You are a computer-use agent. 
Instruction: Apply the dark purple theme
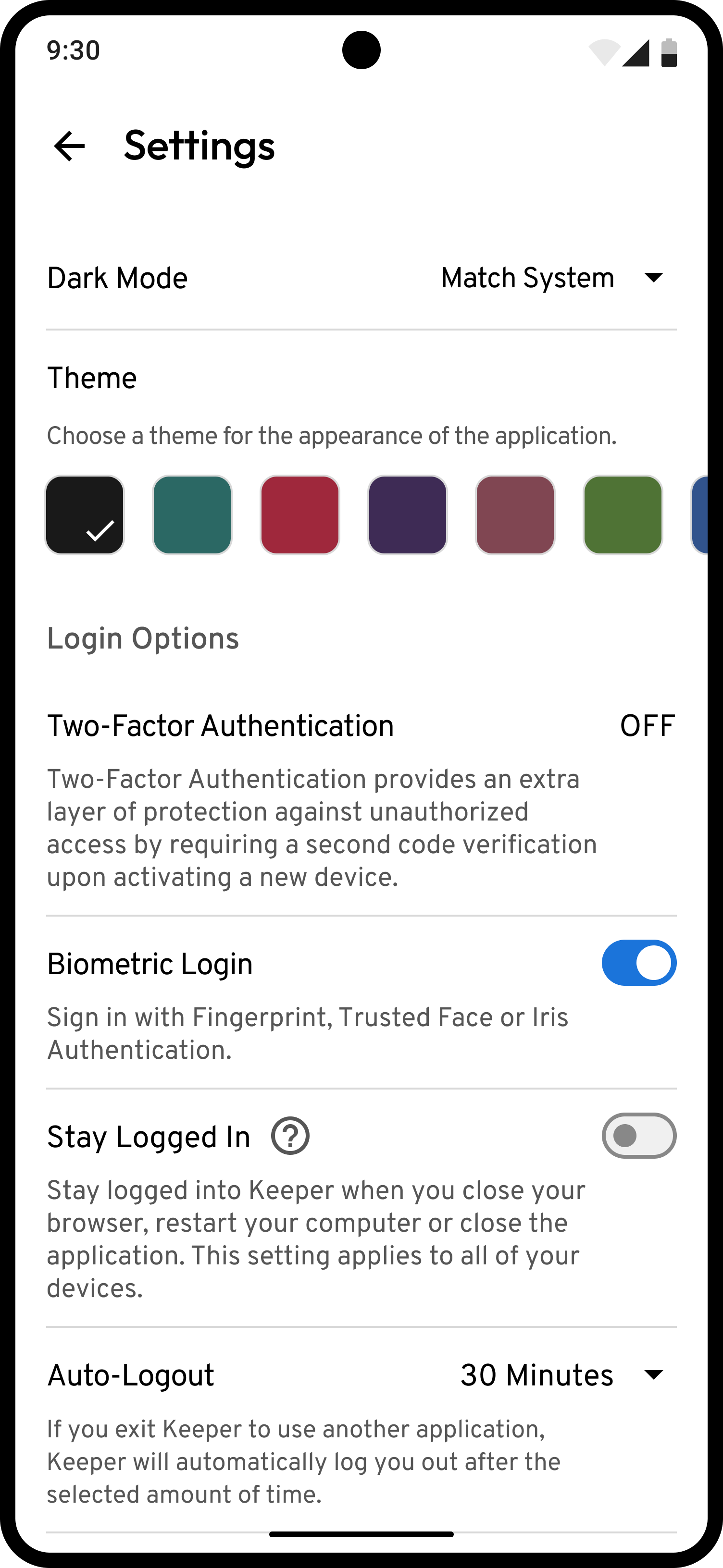coord(408,515)
